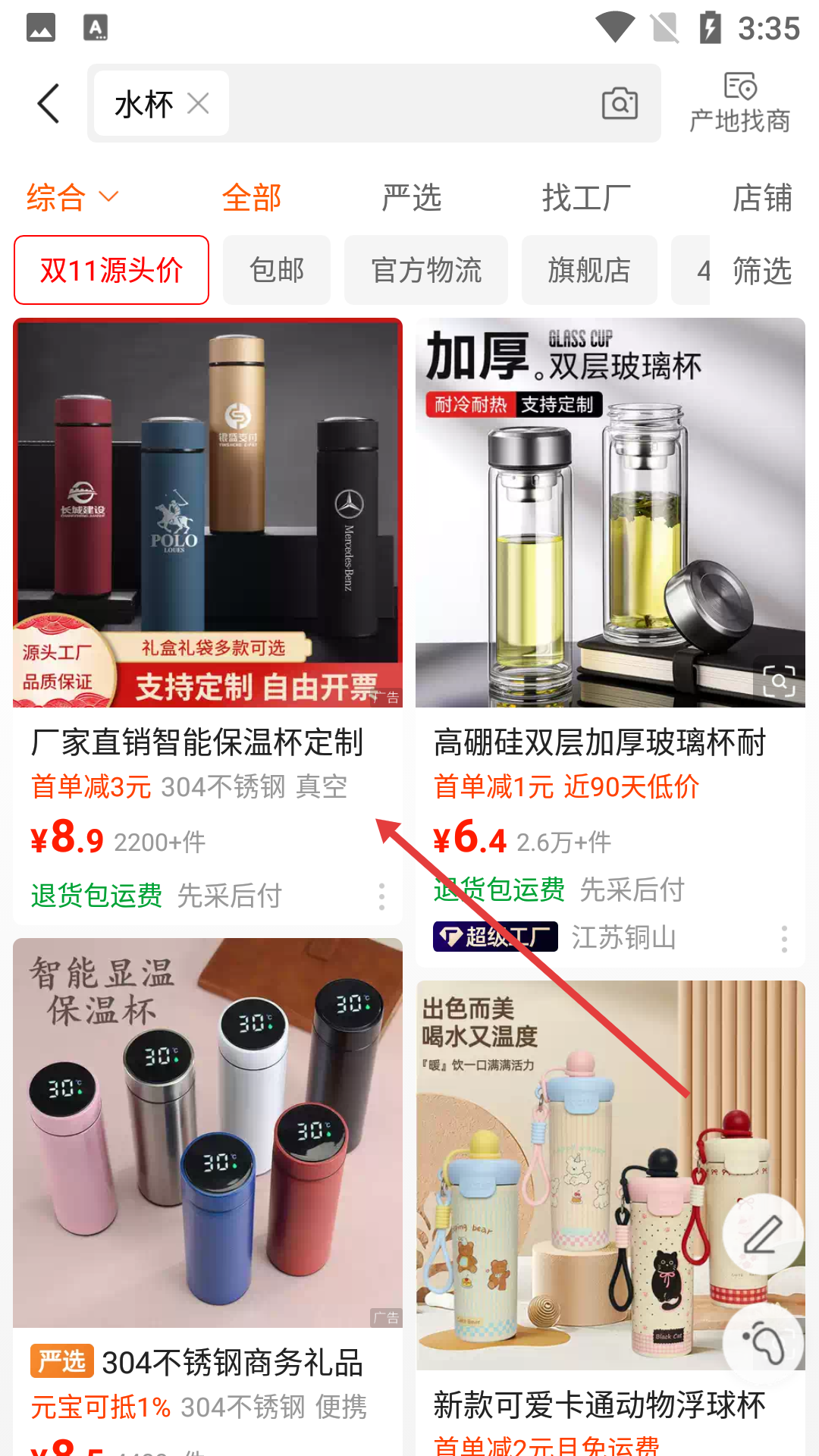
Task: Open more options for 厂家直销智能保温杯 item
Action: [x=381, y=896]
